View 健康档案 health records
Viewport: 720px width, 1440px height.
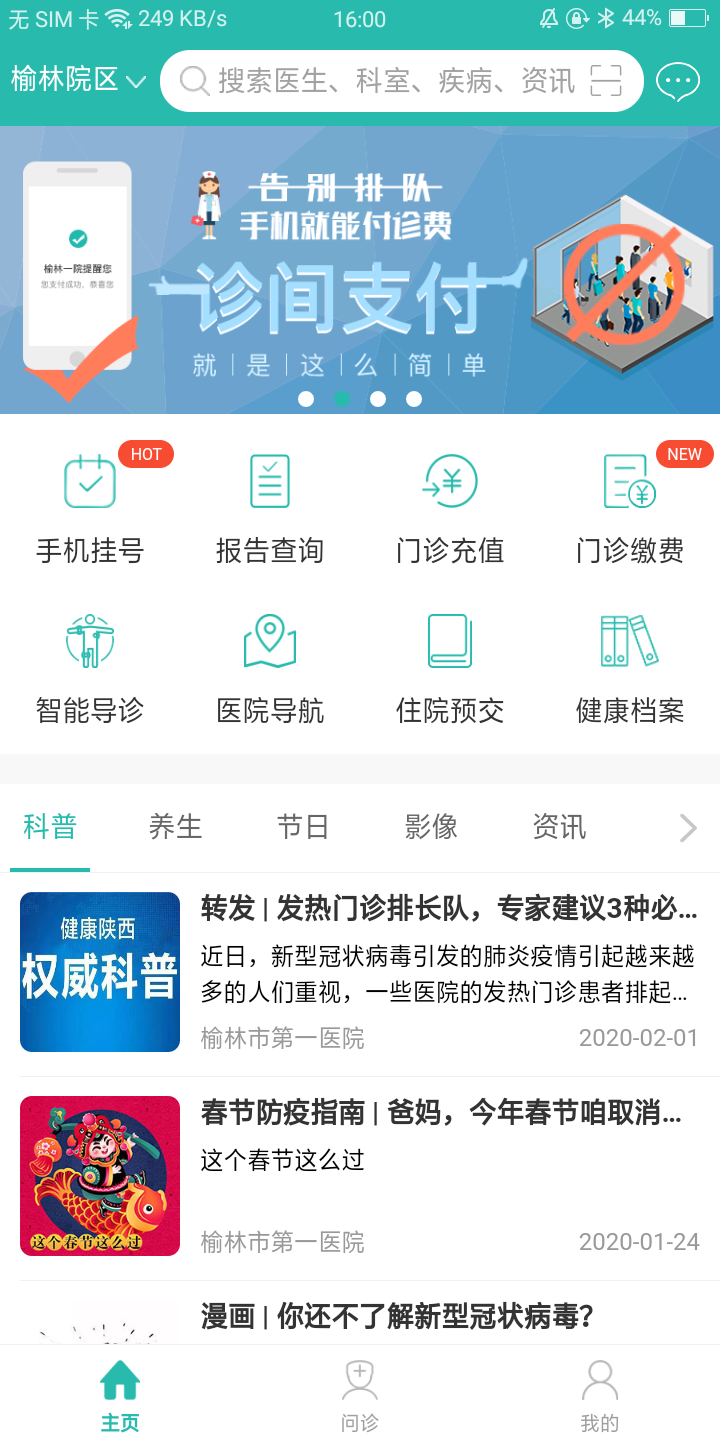(630, 667)
